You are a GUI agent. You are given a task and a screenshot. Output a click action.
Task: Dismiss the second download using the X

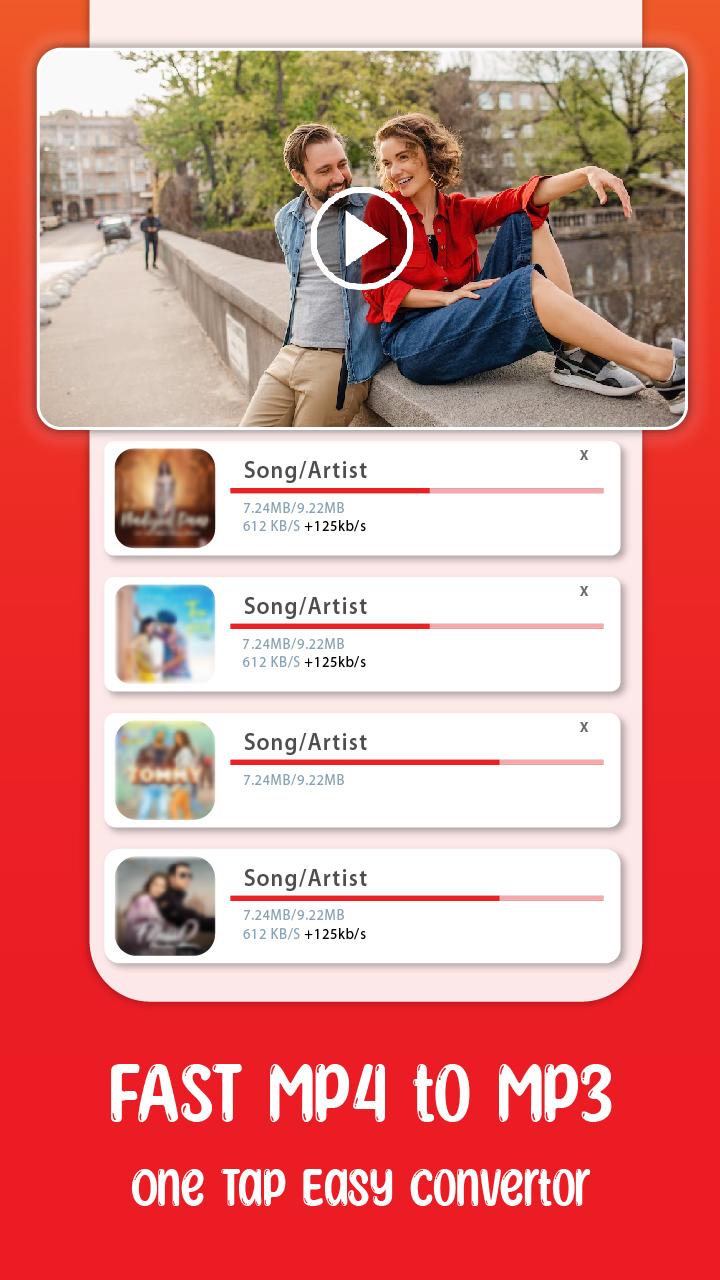point(583,591)
